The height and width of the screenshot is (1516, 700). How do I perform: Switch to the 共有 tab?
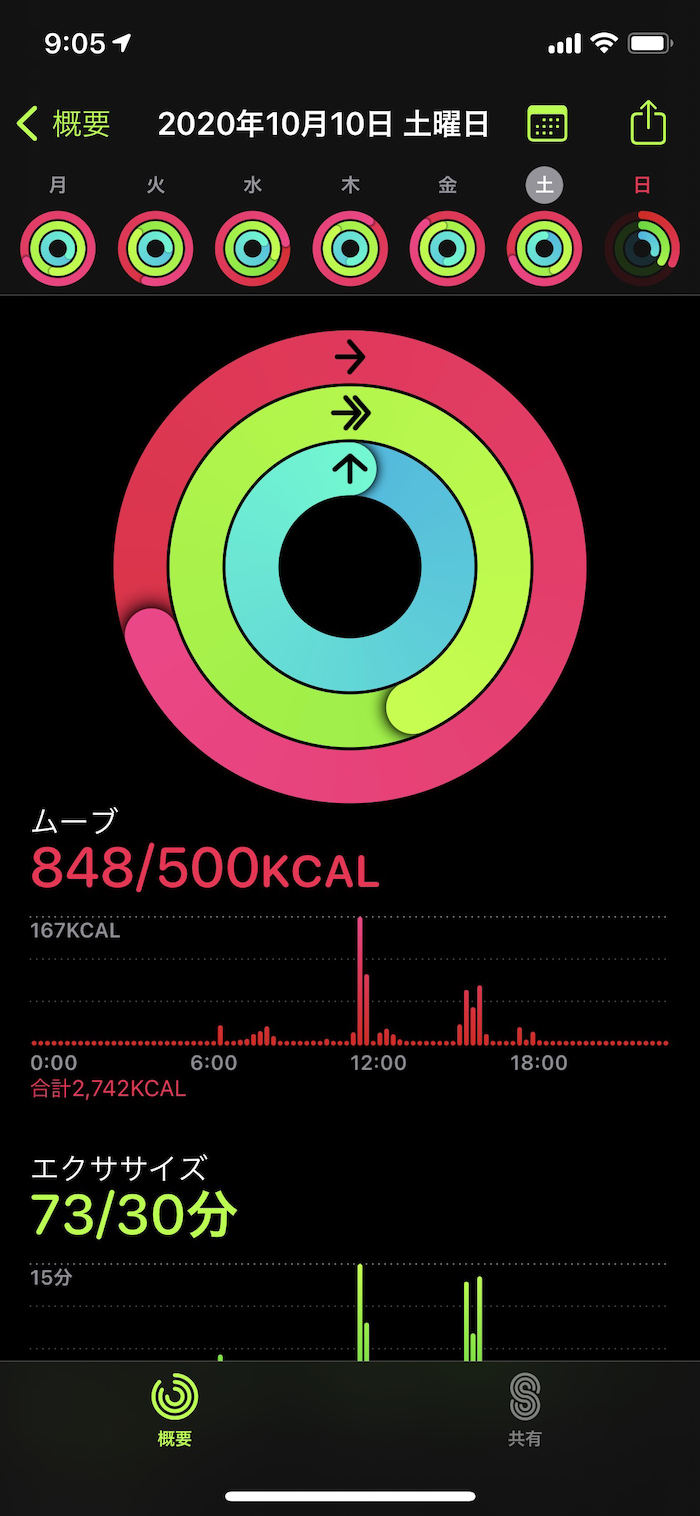pos(525,1410)
